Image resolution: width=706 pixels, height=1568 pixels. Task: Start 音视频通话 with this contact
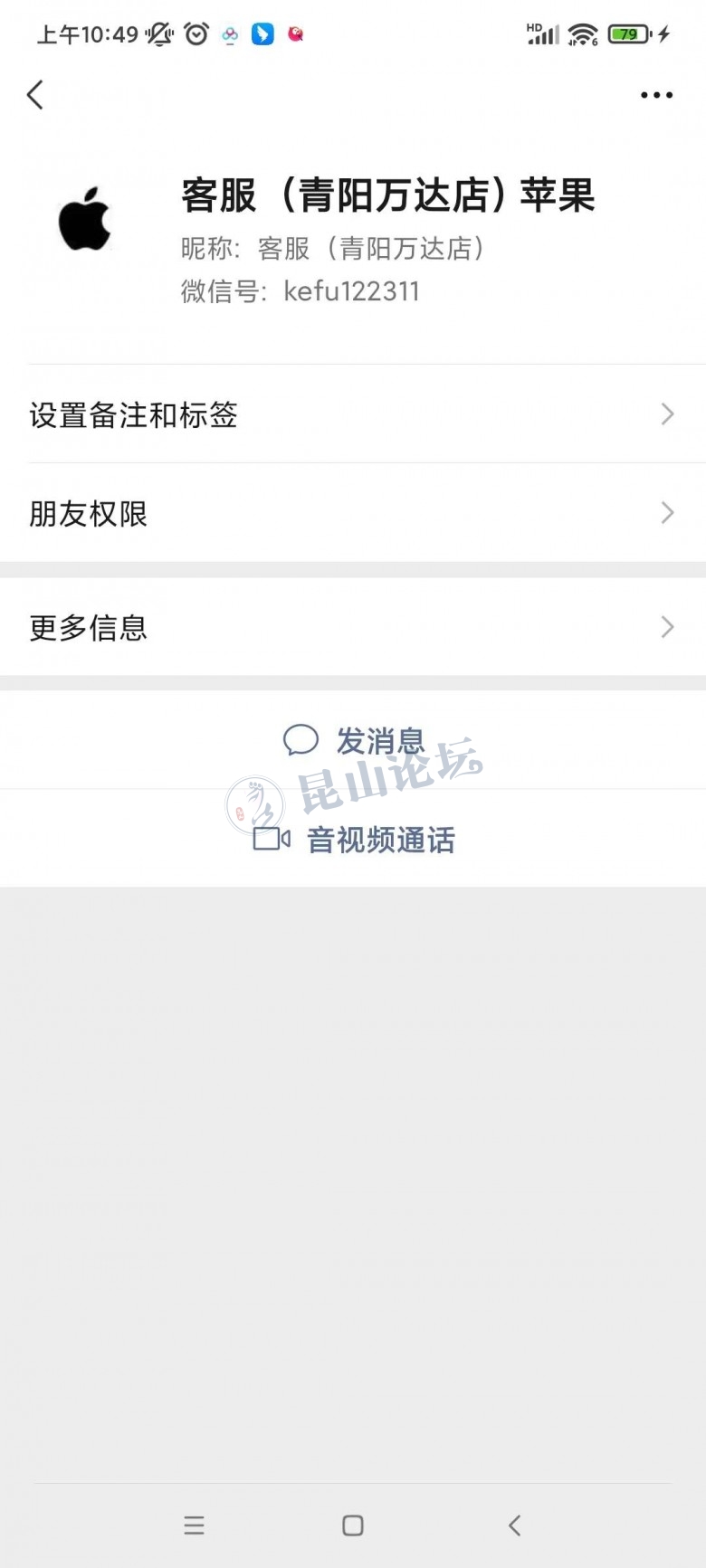tap(355, 840)
